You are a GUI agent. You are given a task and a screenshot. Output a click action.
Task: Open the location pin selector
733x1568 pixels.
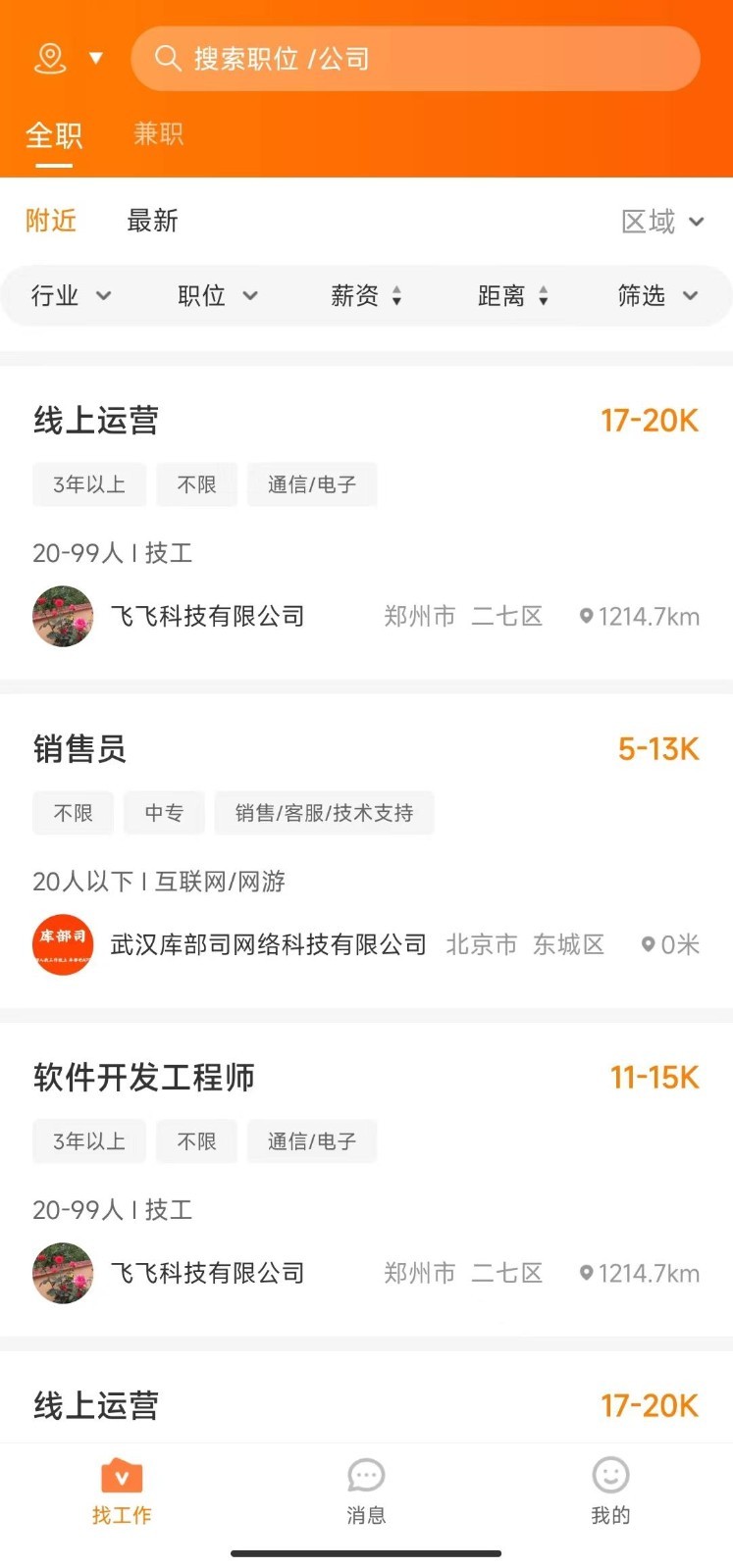tap(67, 58)
